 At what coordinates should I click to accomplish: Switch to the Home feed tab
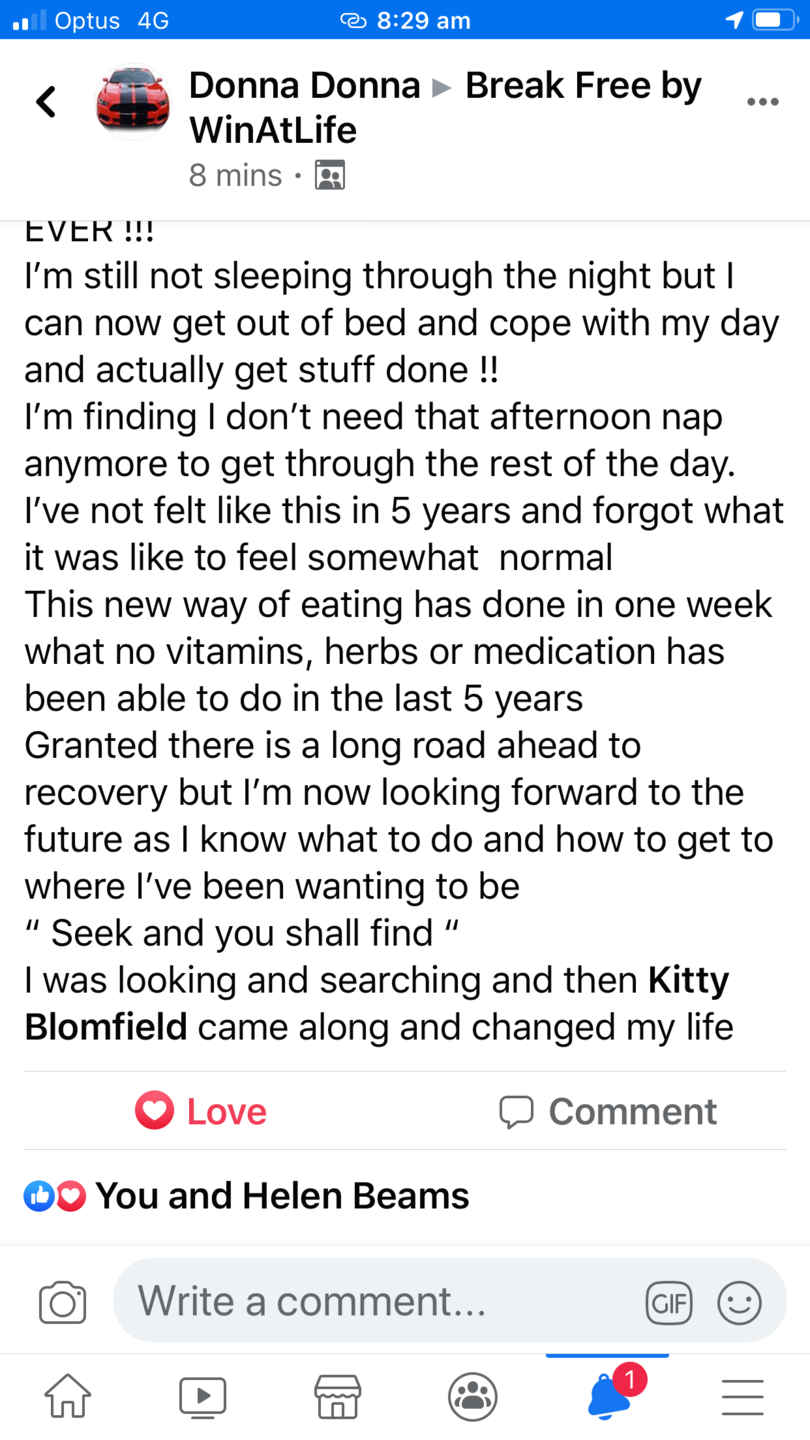coord(68,1396)
